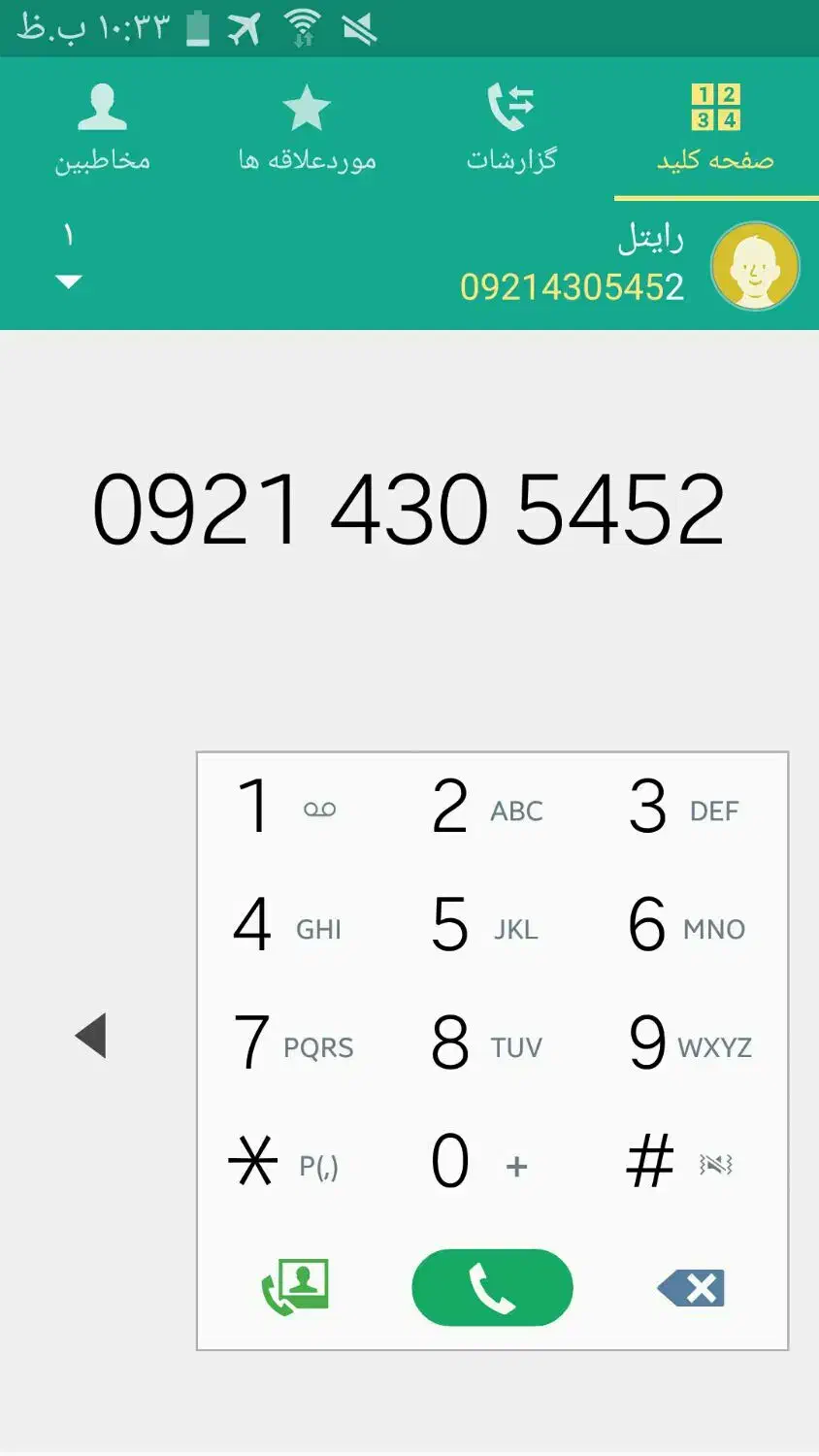Select the keypad icon for صفحه کلید
The height and width of the screenshot is (1456, 819).
pos(715,107)
